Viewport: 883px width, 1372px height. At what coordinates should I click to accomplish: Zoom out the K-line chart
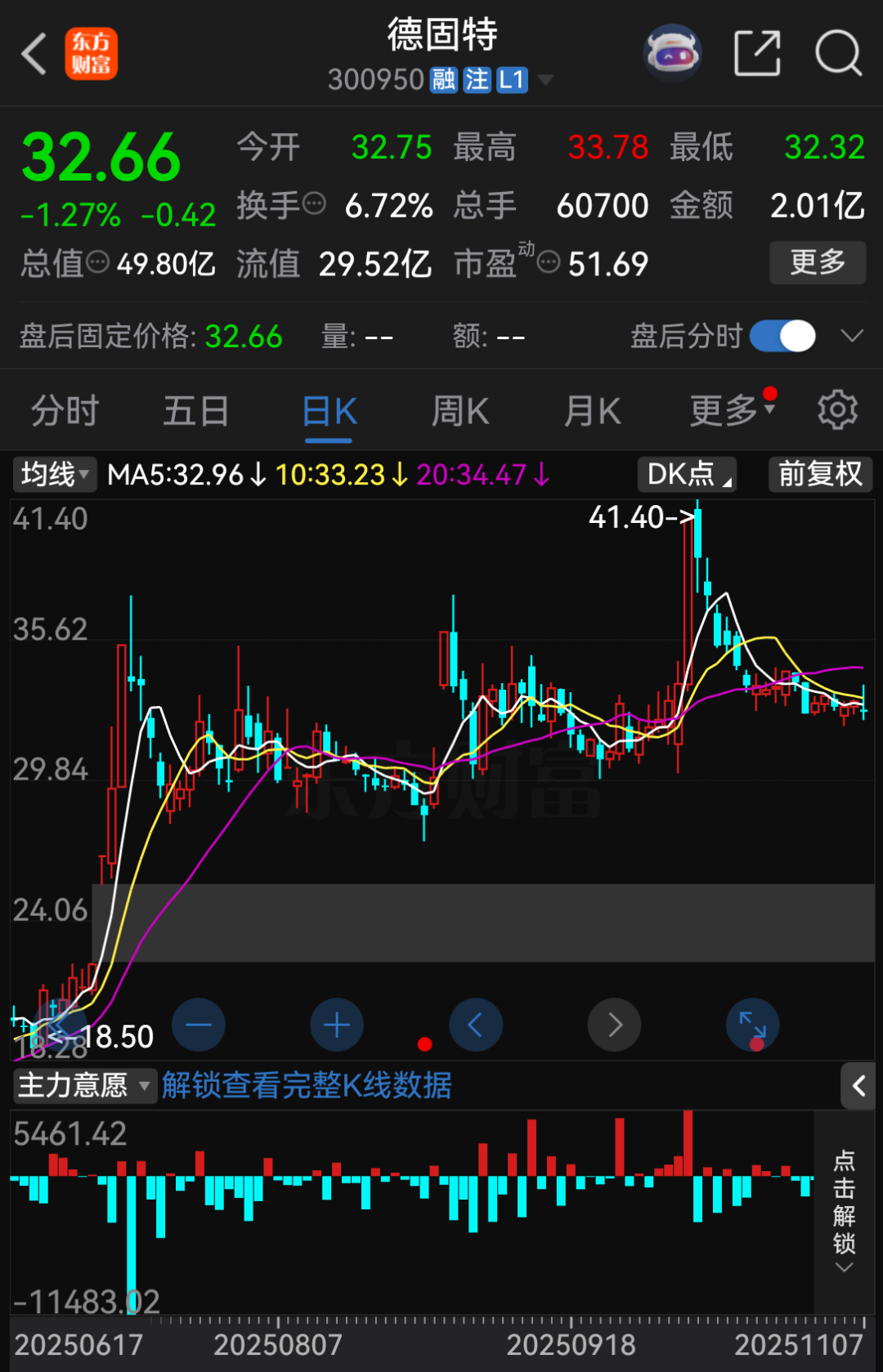coord(198,1025)
